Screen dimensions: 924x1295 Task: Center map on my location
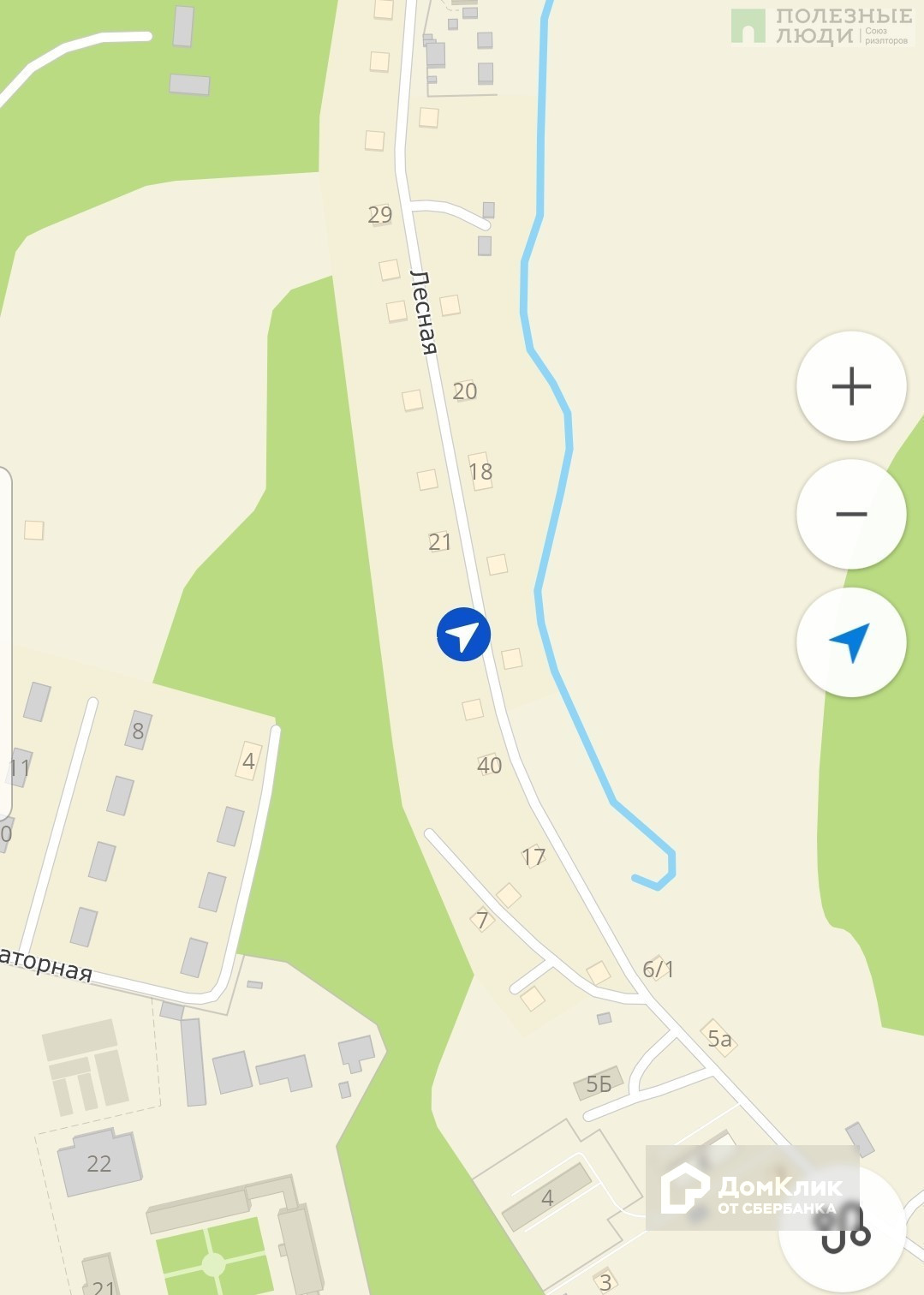click(x=851, y=642)
